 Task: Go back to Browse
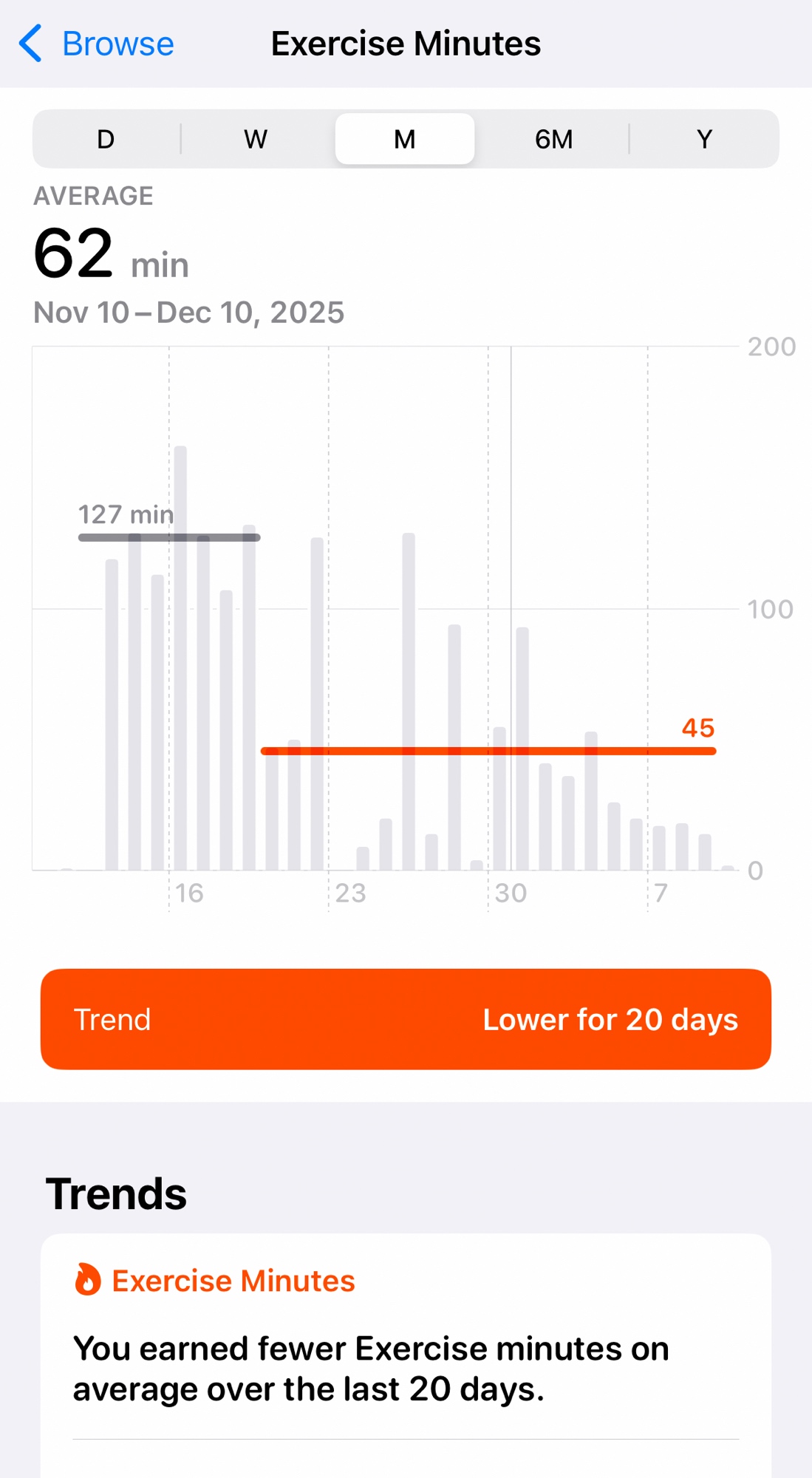pyautogui.click(x=97, y=44)
